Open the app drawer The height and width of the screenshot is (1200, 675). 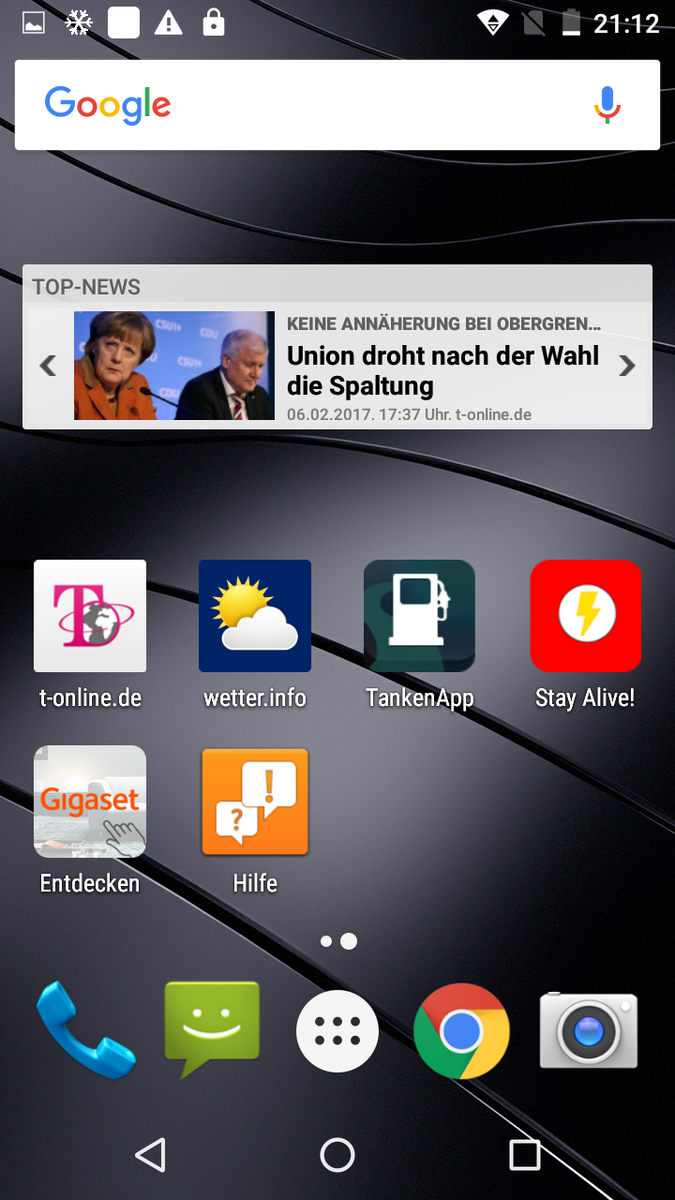point(337,1031)
